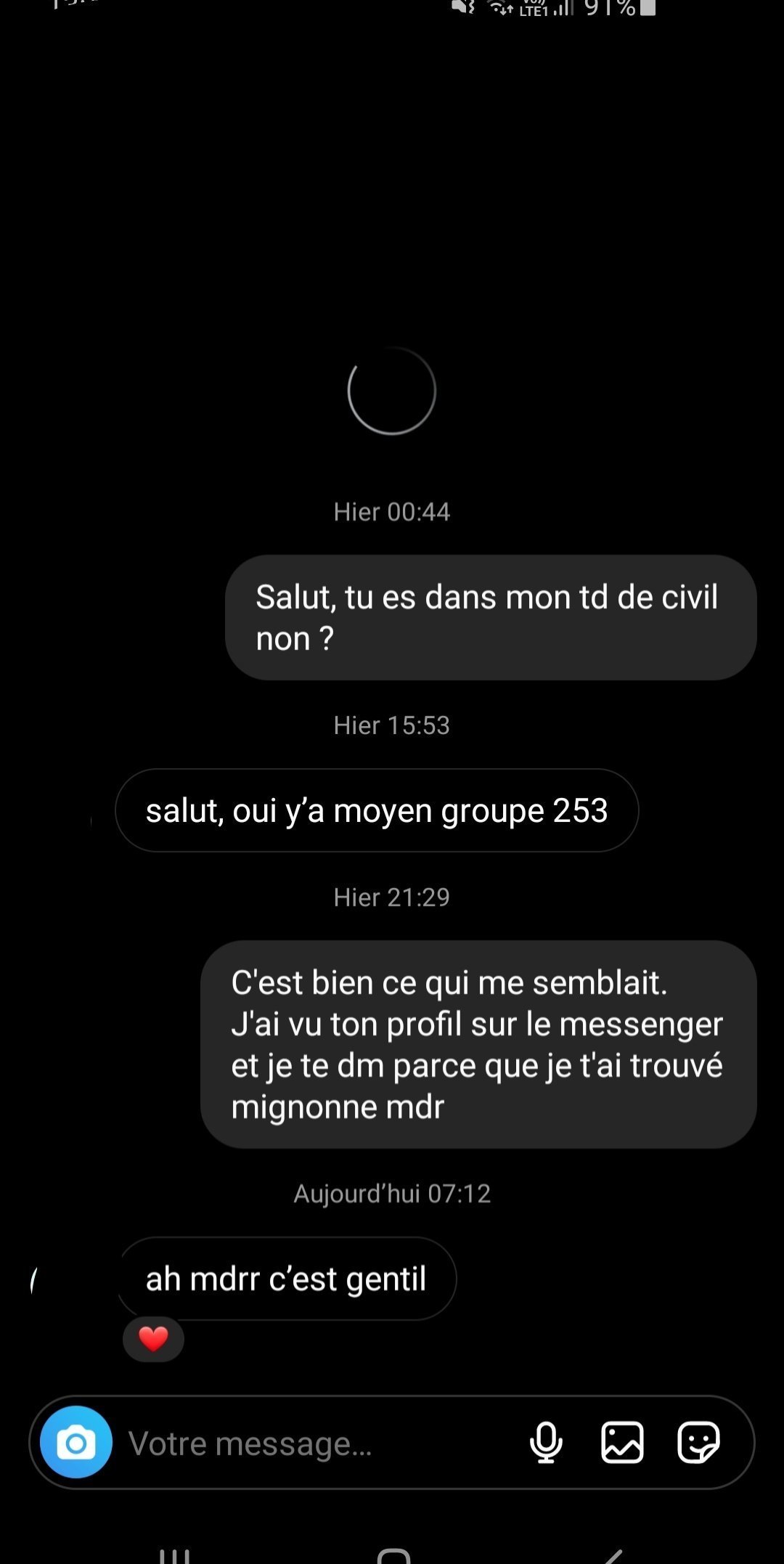784x1564 pixels.
Task: Tap the heart reaction under 'ah mdrr c'est gentil'
Action: tap(153, 1339)
